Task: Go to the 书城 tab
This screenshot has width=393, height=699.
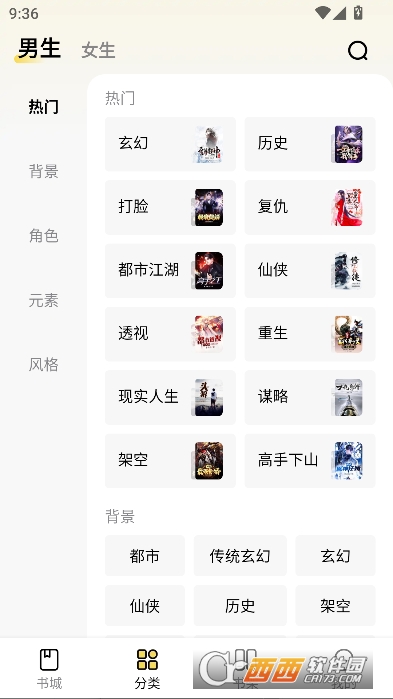Action: tap(49, 669)
